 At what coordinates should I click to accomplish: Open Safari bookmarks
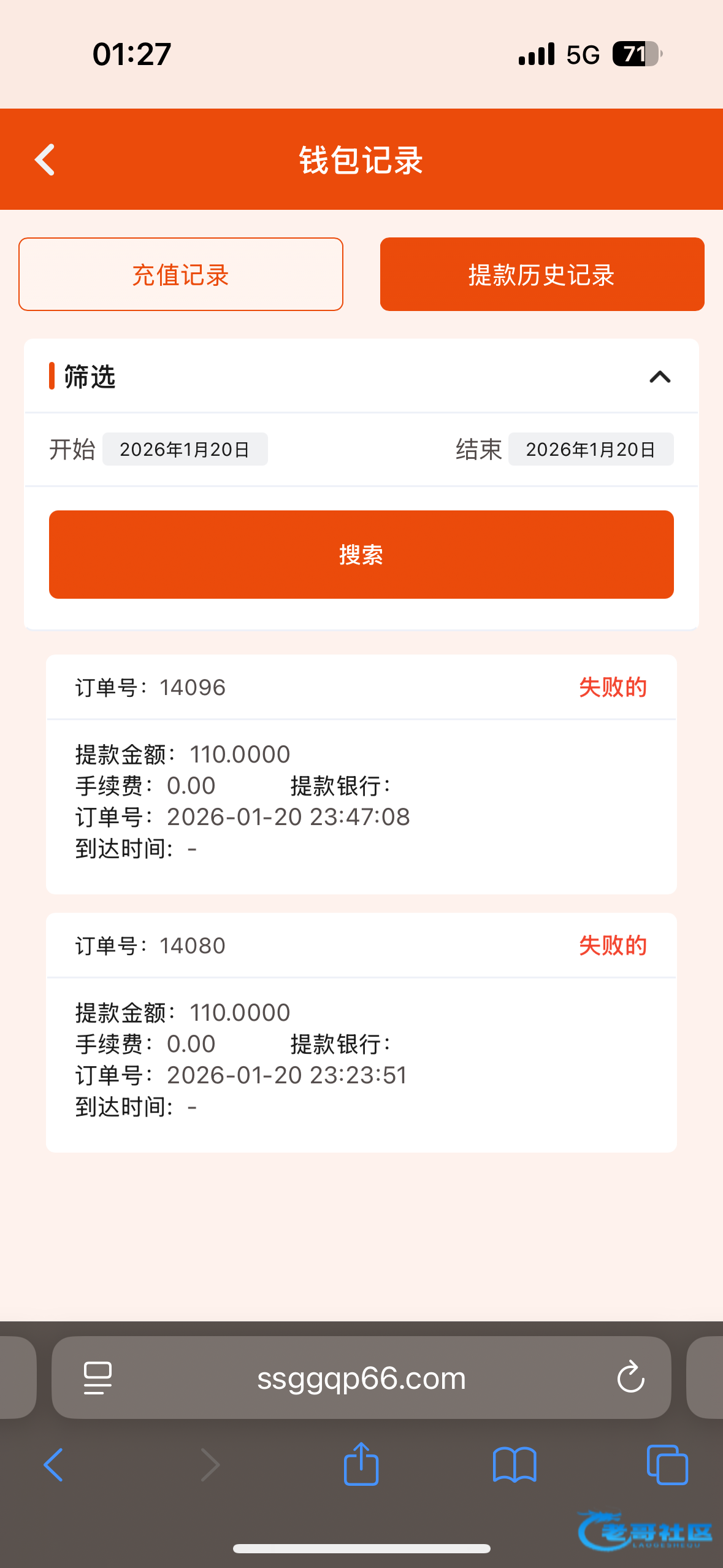515,1464
